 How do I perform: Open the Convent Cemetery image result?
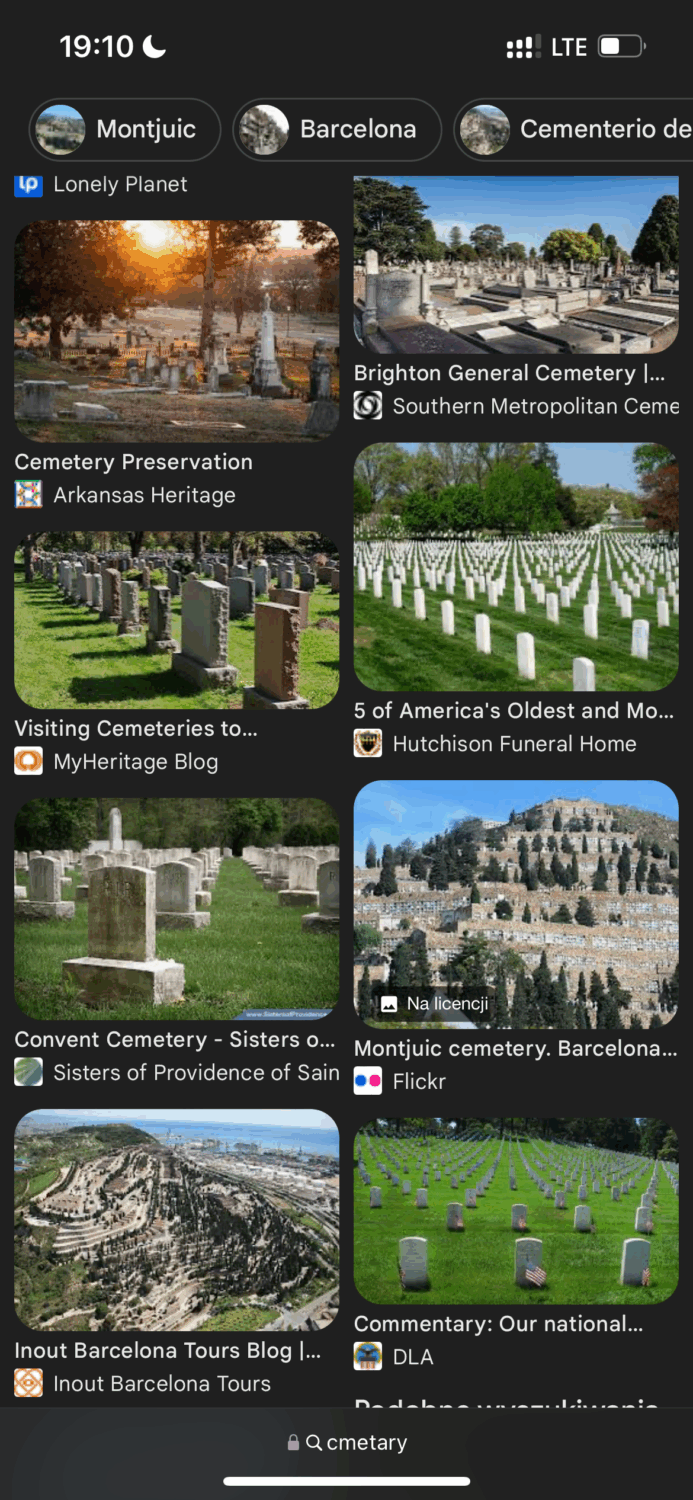[x=176, y=908]
